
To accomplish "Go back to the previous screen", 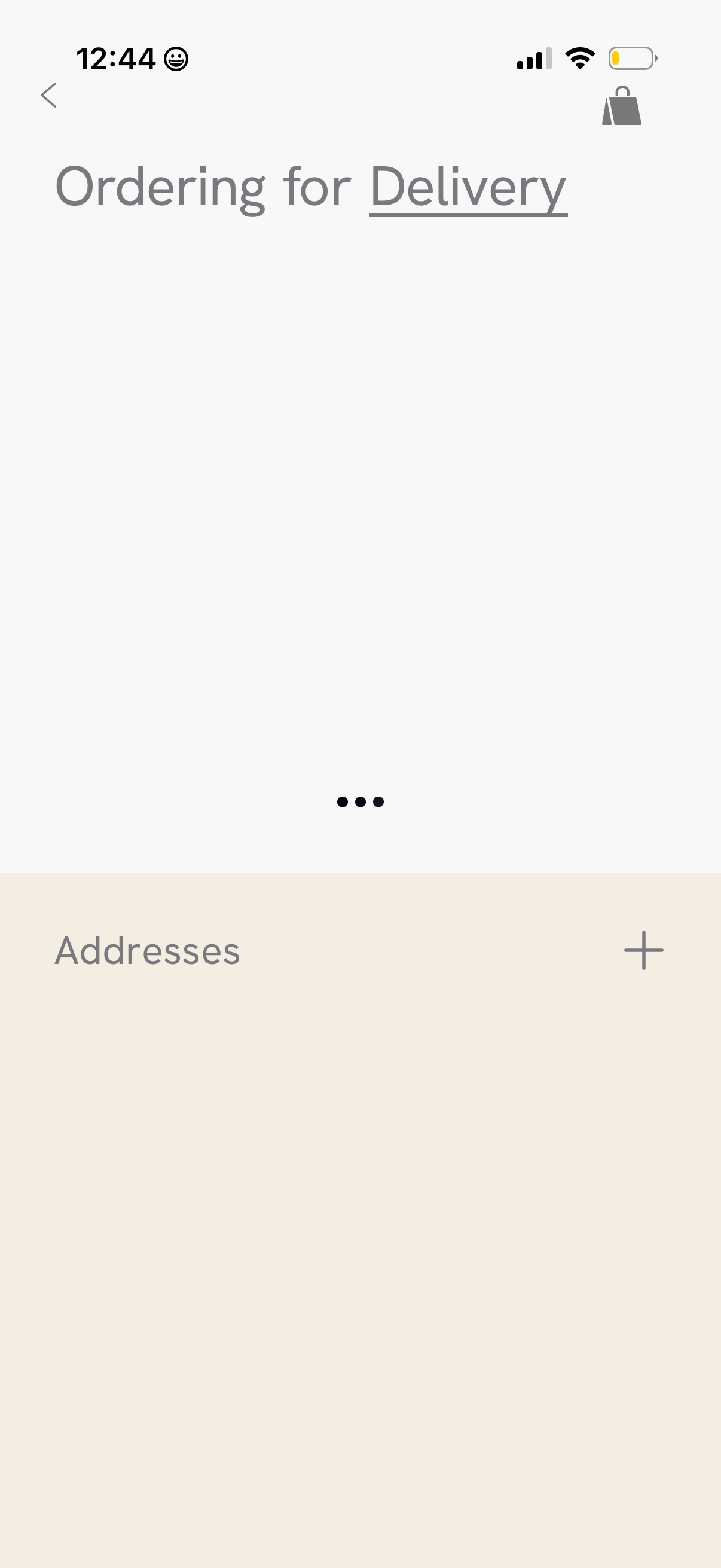I will click(x=48, y=96).
